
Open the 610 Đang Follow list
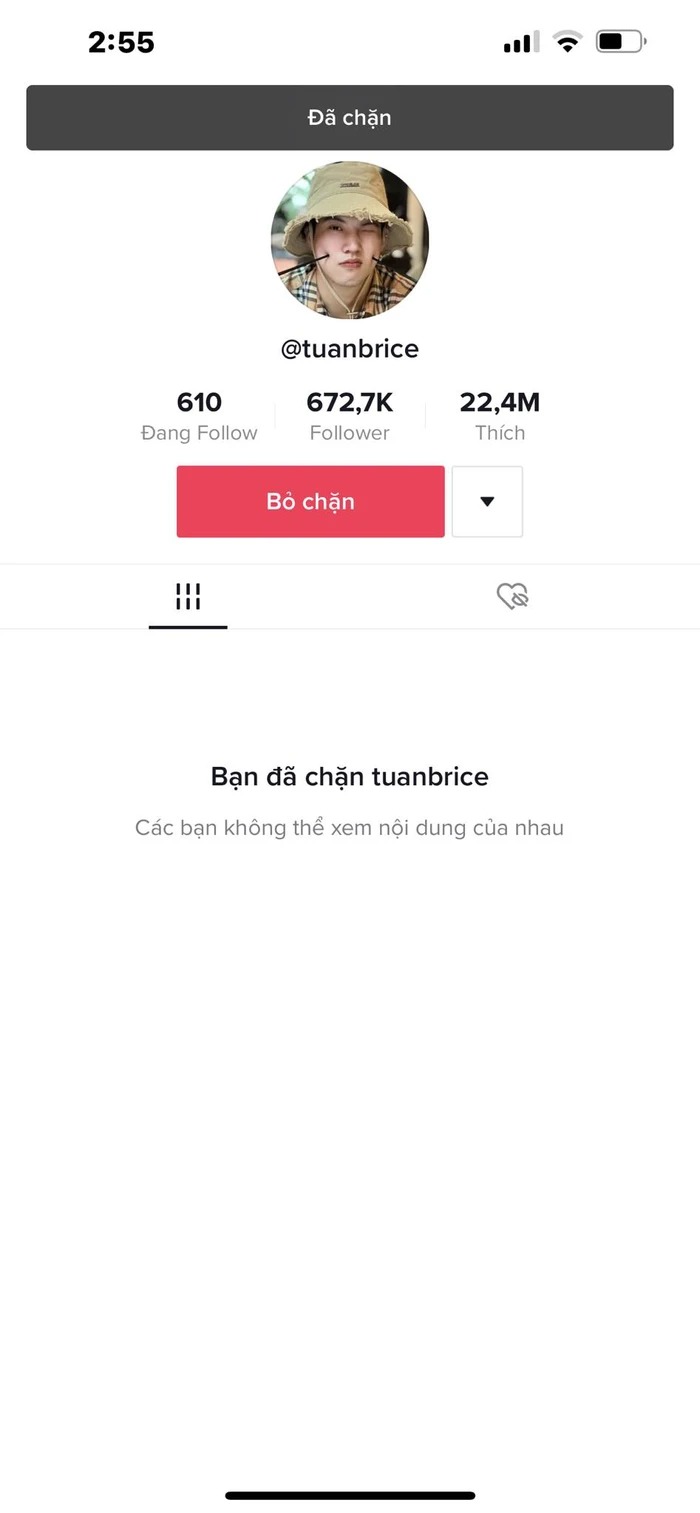point(199,416)
